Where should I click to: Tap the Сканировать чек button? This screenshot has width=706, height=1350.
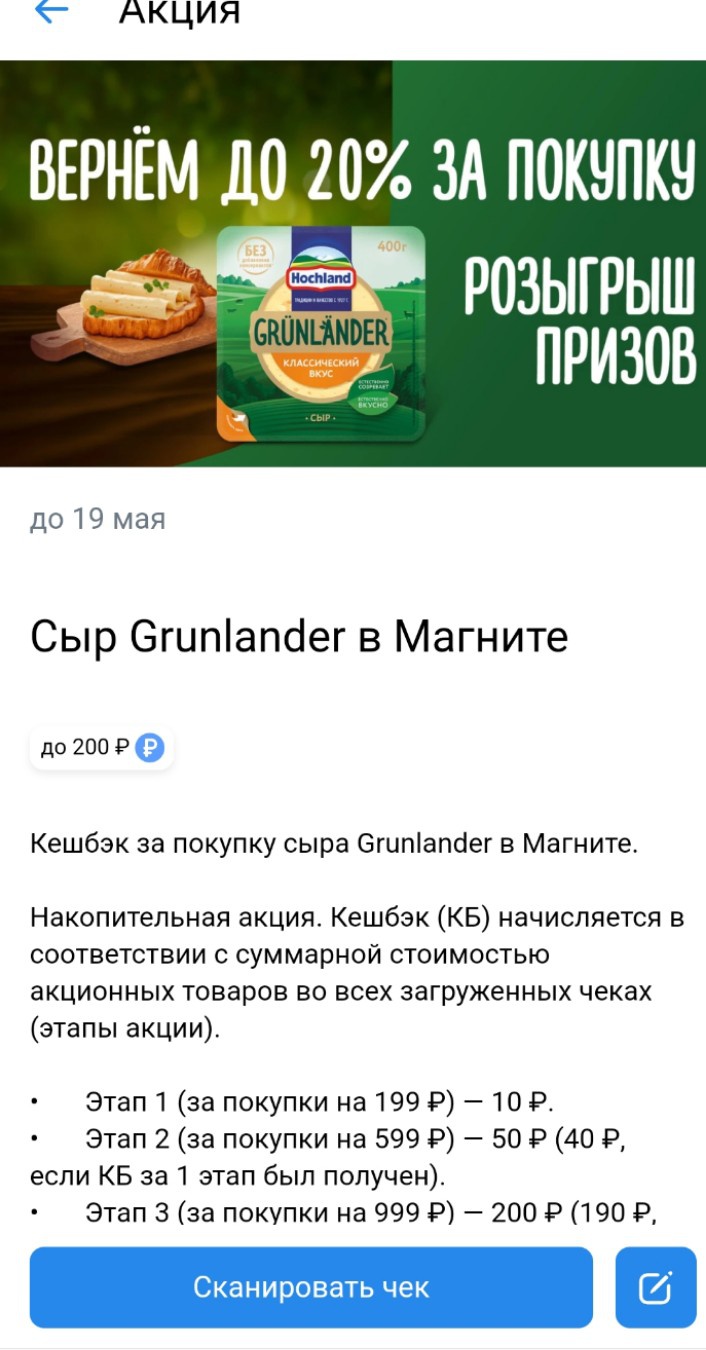coord(311,1287)
